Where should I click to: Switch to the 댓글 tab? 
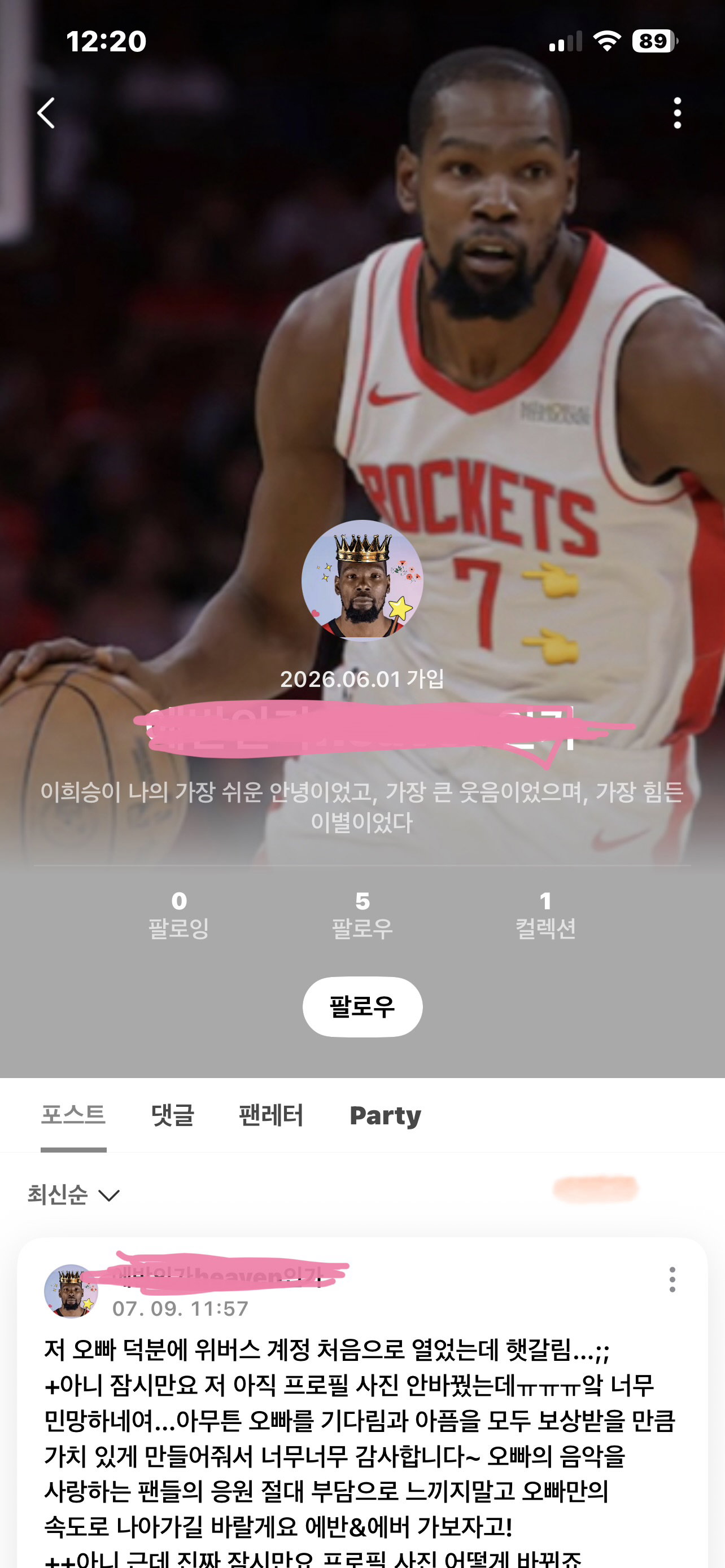173,1115
